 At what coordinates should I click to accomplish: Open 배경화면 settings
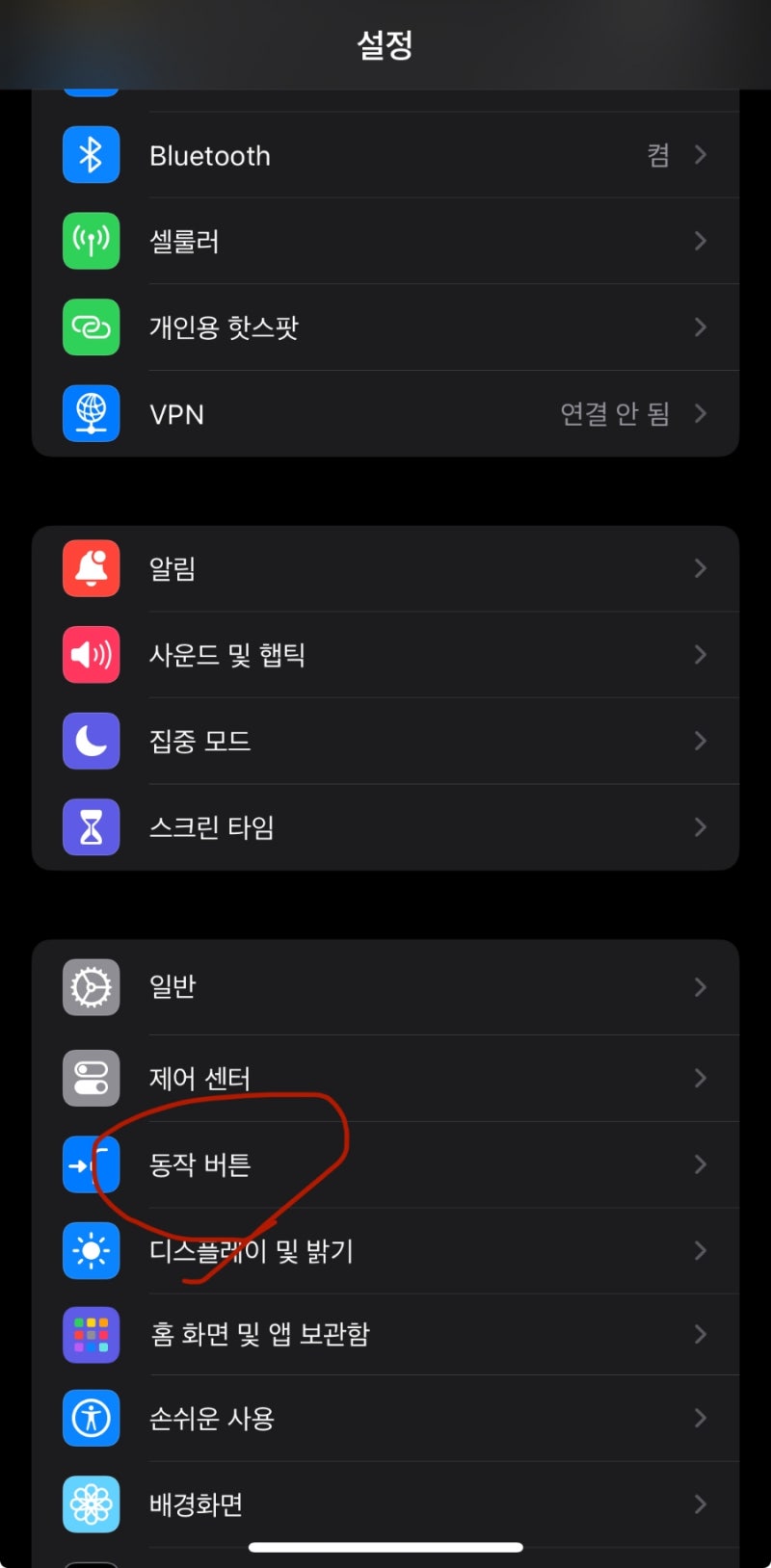pyautogui.click(x=385, y=1503)
